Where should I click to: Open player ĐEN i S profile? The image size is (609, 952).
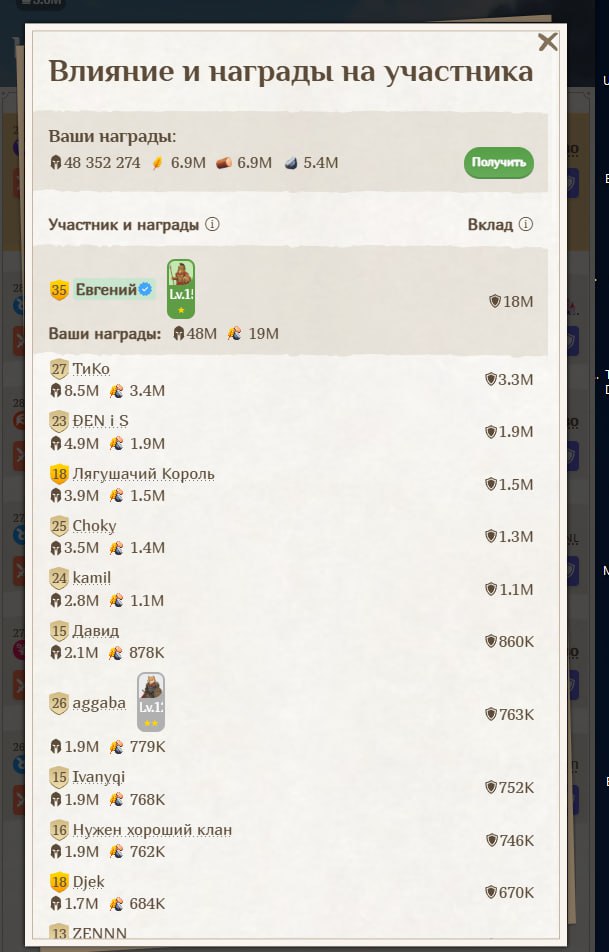[100, 421]
